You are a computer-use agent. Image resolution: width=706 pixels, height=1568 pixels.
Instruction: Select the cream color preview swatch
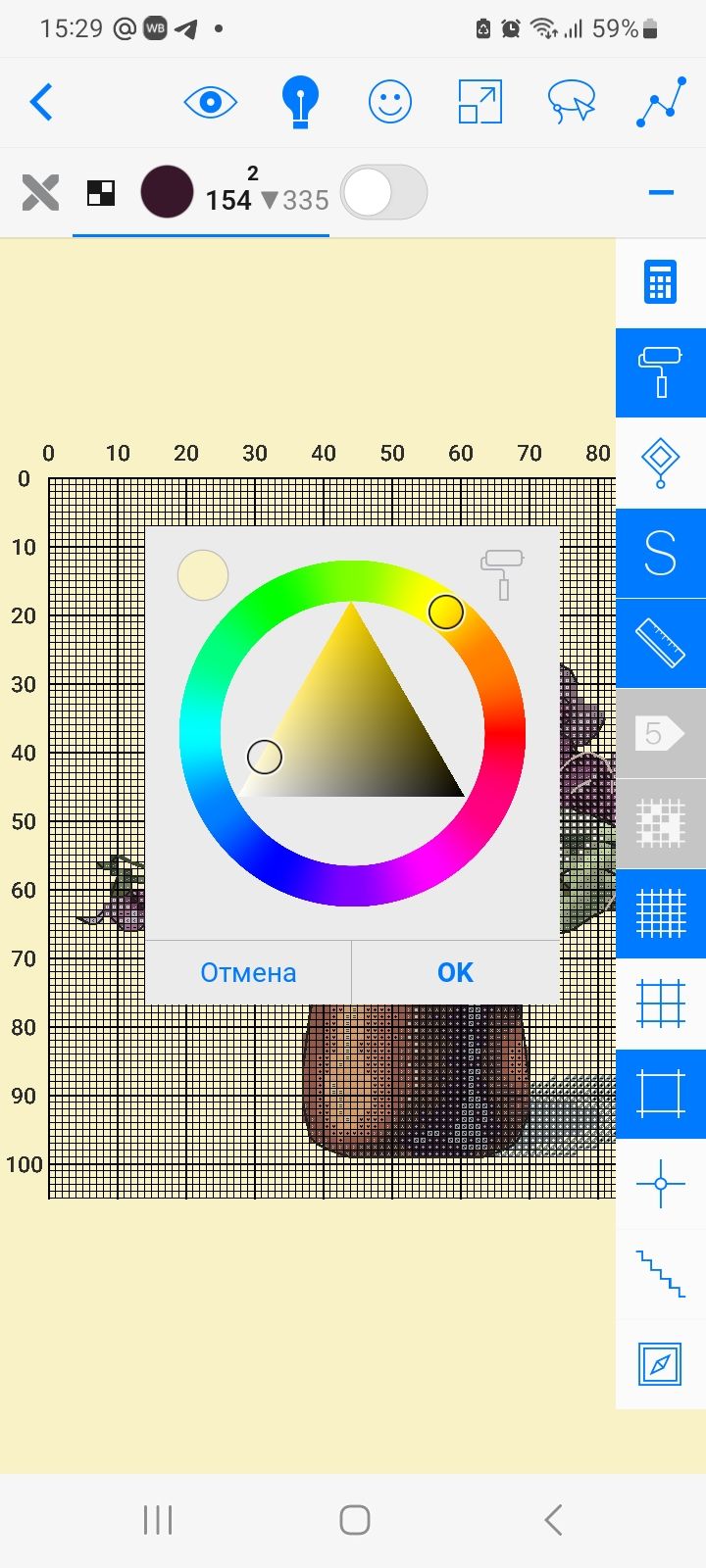pyautogui.click(x=203, y=575)
